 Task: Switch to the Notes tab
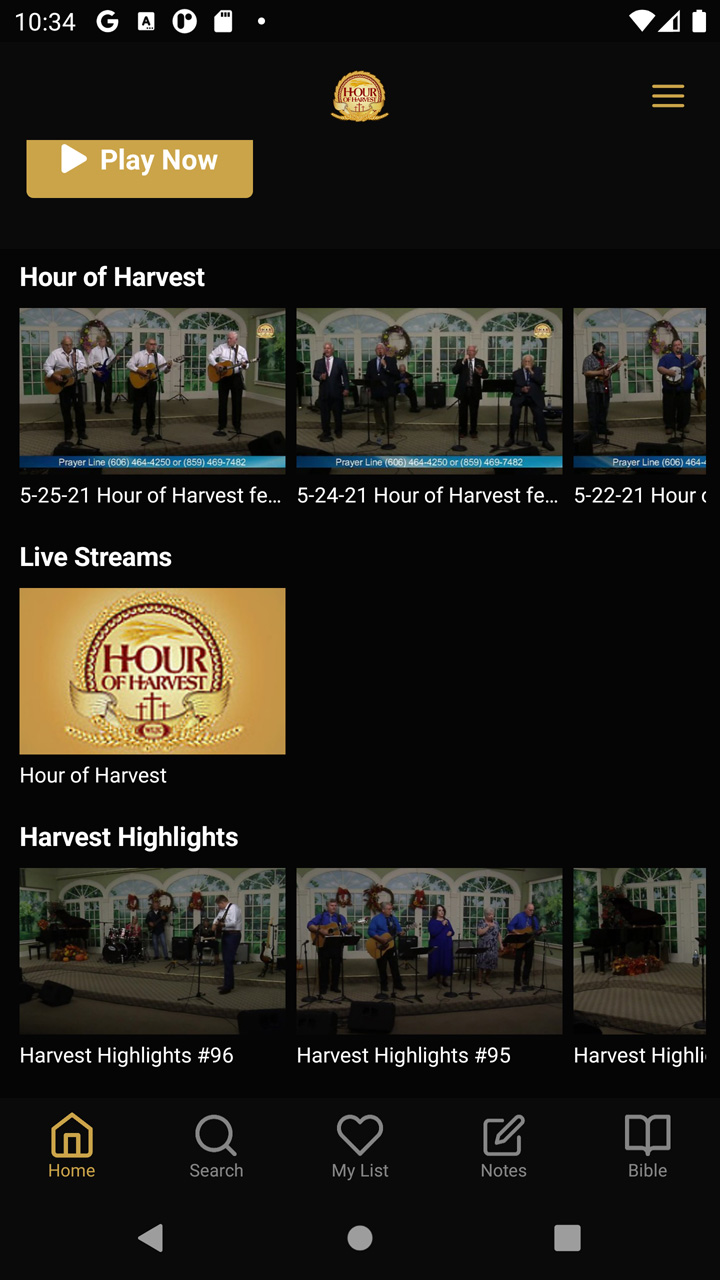coord(504,1147)
